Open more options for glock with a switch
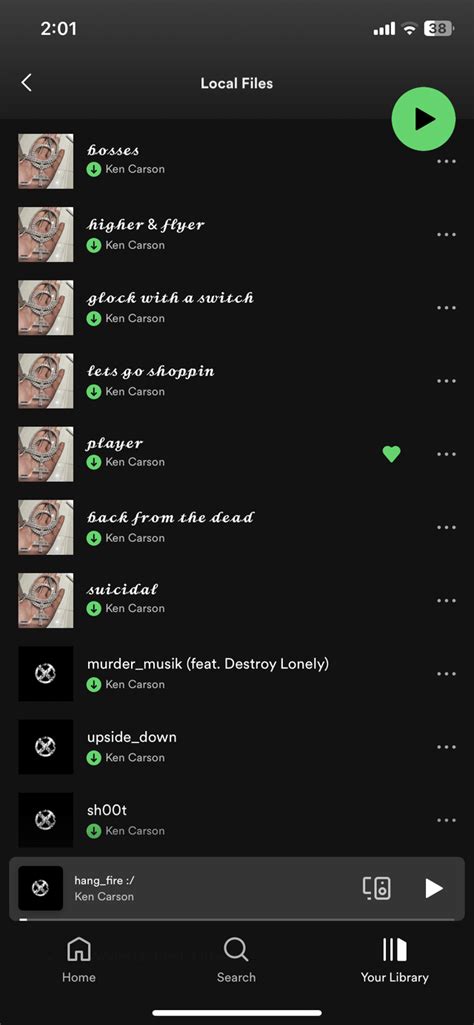 [x=446, y=308]
